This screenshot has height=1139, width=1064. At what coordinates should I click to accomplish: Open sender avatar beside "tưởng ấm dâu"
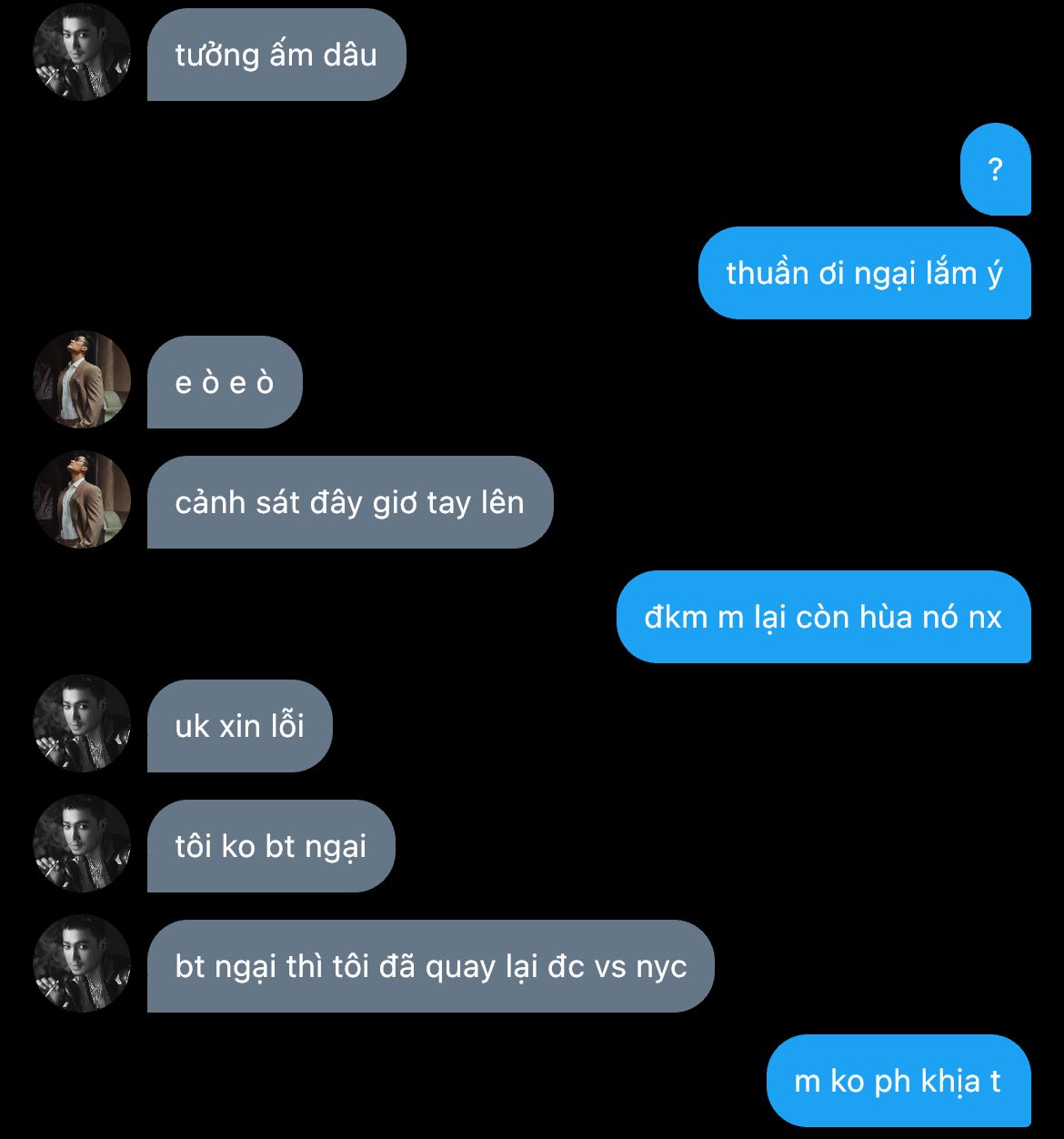(x=82, y=52)
